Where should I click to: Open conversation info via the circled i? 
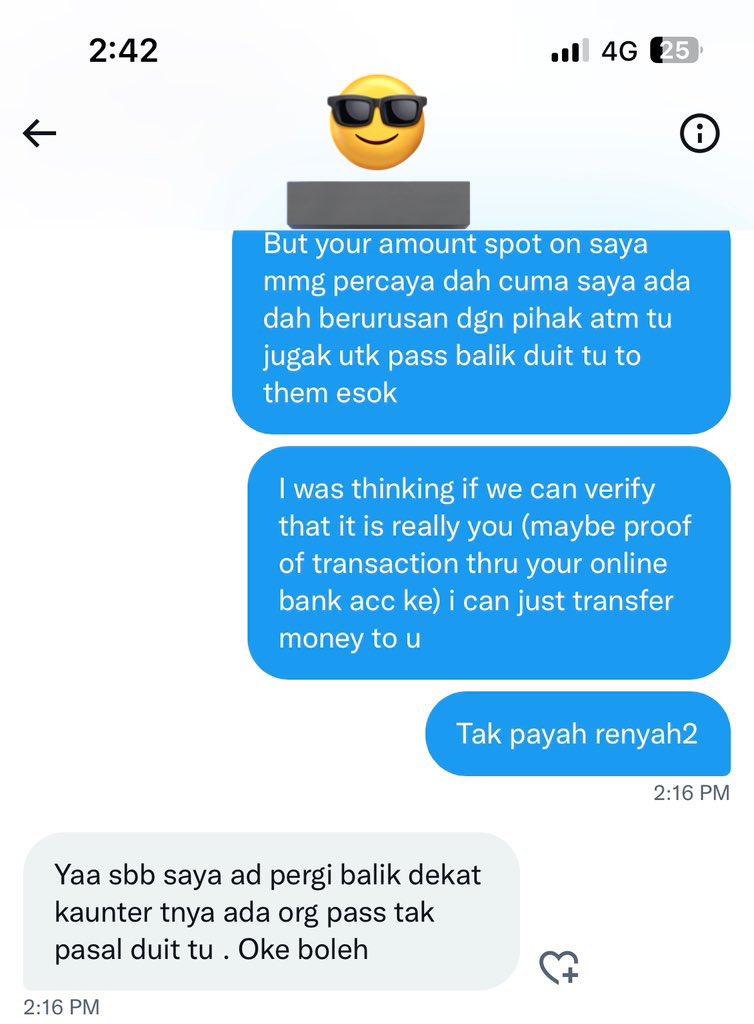click(x=699, y=133)
